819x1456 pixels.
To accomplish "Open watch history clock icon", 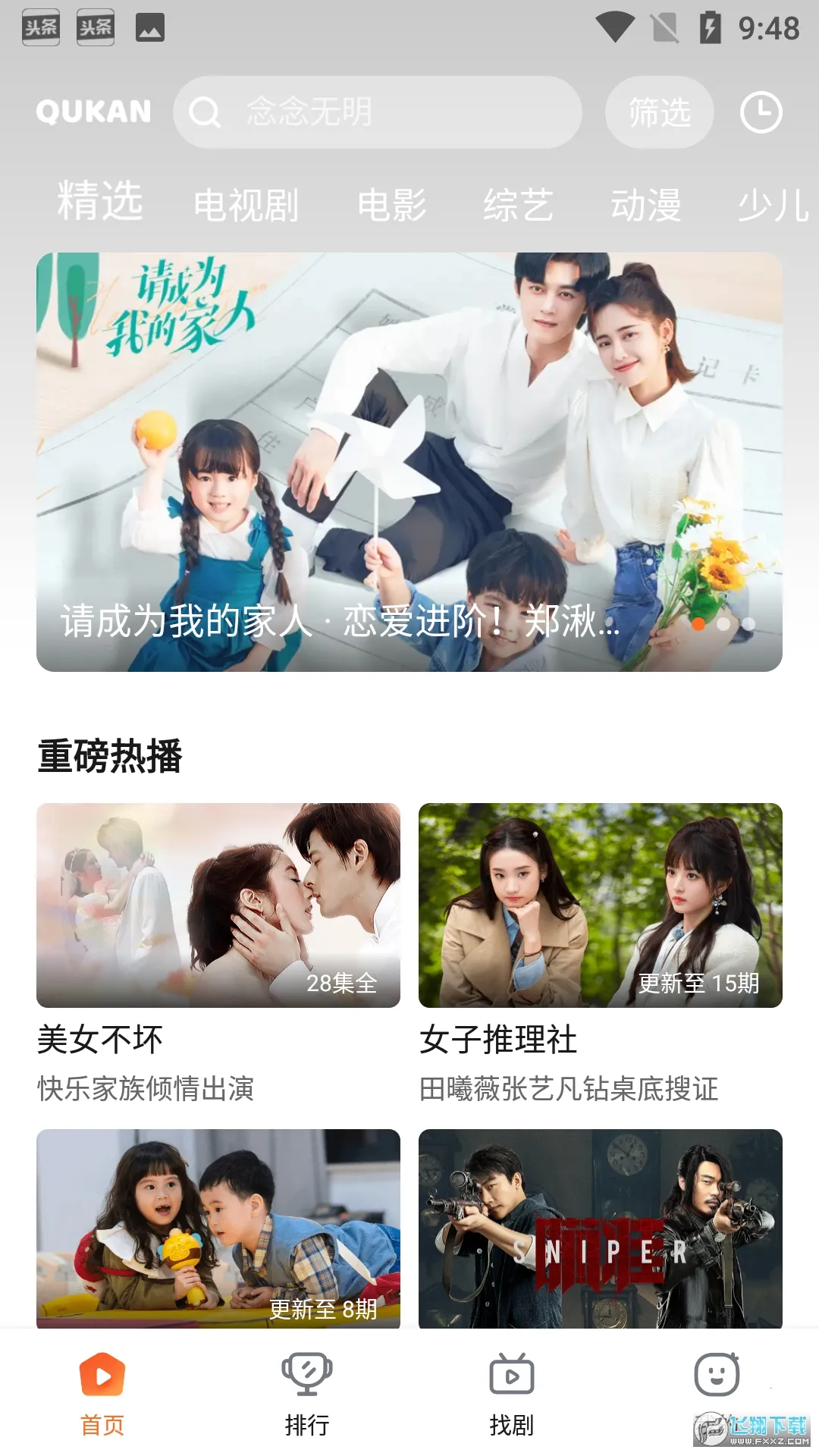I will pos(761,112).
